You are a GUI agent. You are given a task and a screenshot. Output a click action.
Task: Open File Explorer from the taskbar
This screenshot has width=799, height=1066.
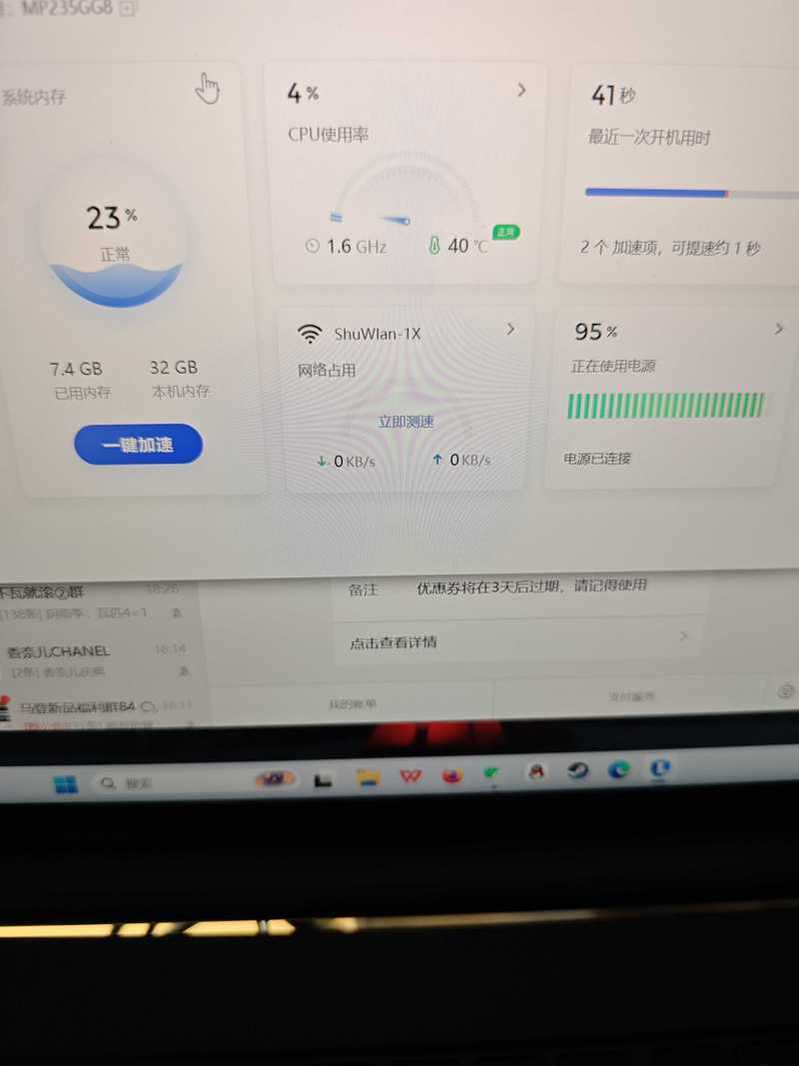click(369, 778)
